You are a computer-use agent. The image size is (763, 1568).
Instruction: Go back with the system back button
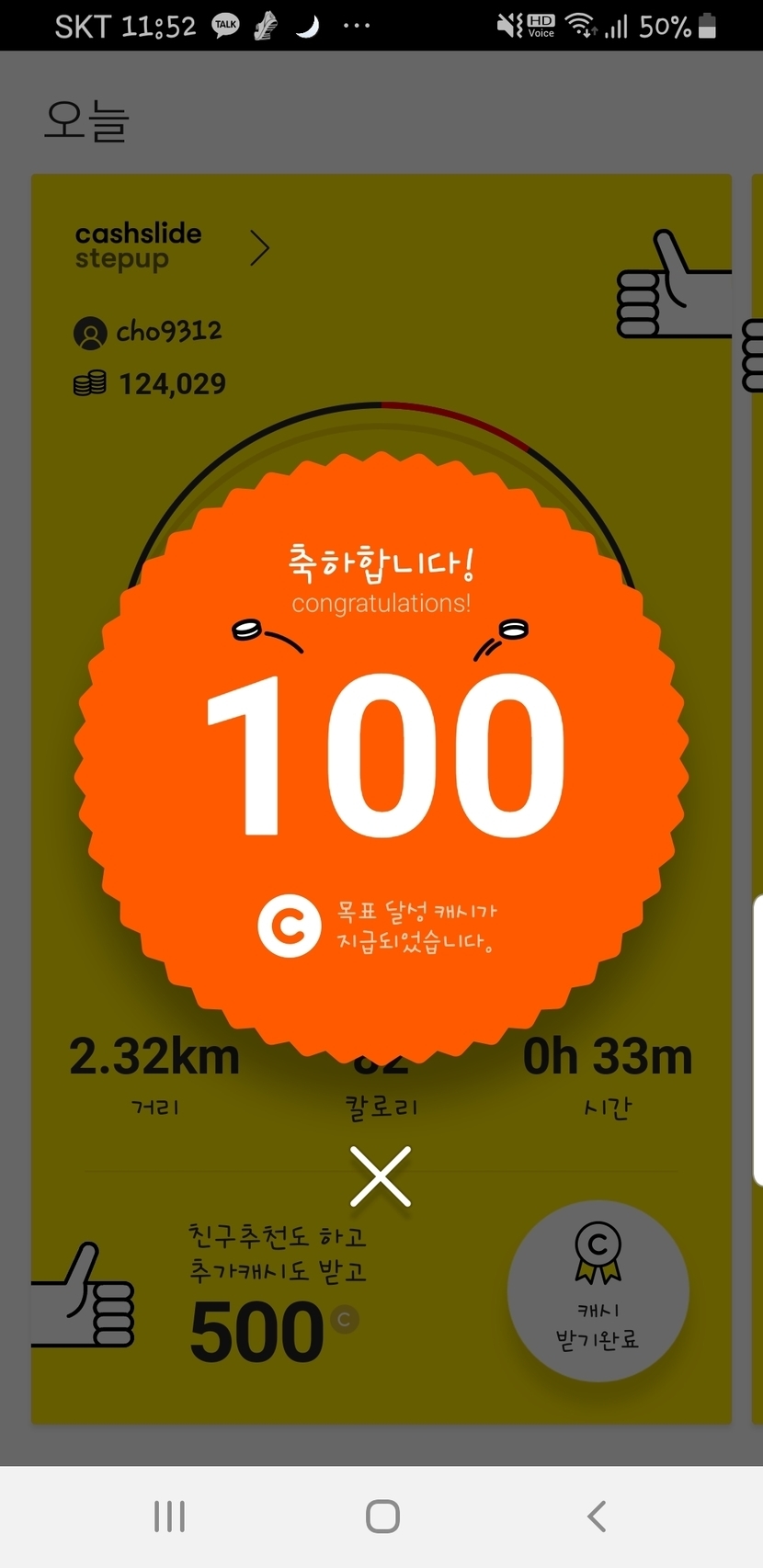coord(597,1517)
